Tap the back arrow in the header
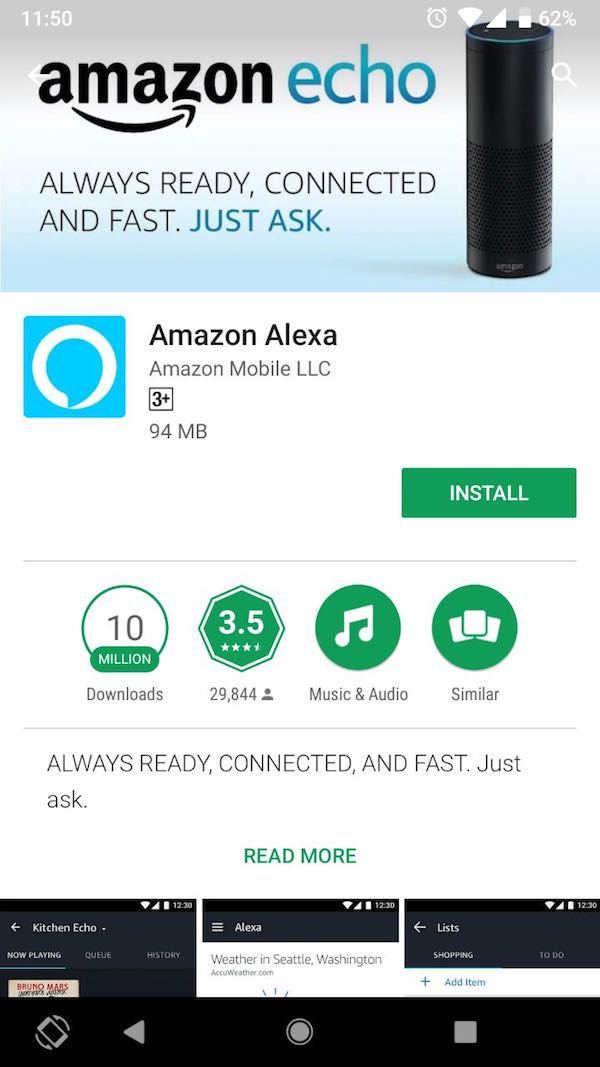Image resolution: width=600 pixels, height=1067 pixels. 37,75
